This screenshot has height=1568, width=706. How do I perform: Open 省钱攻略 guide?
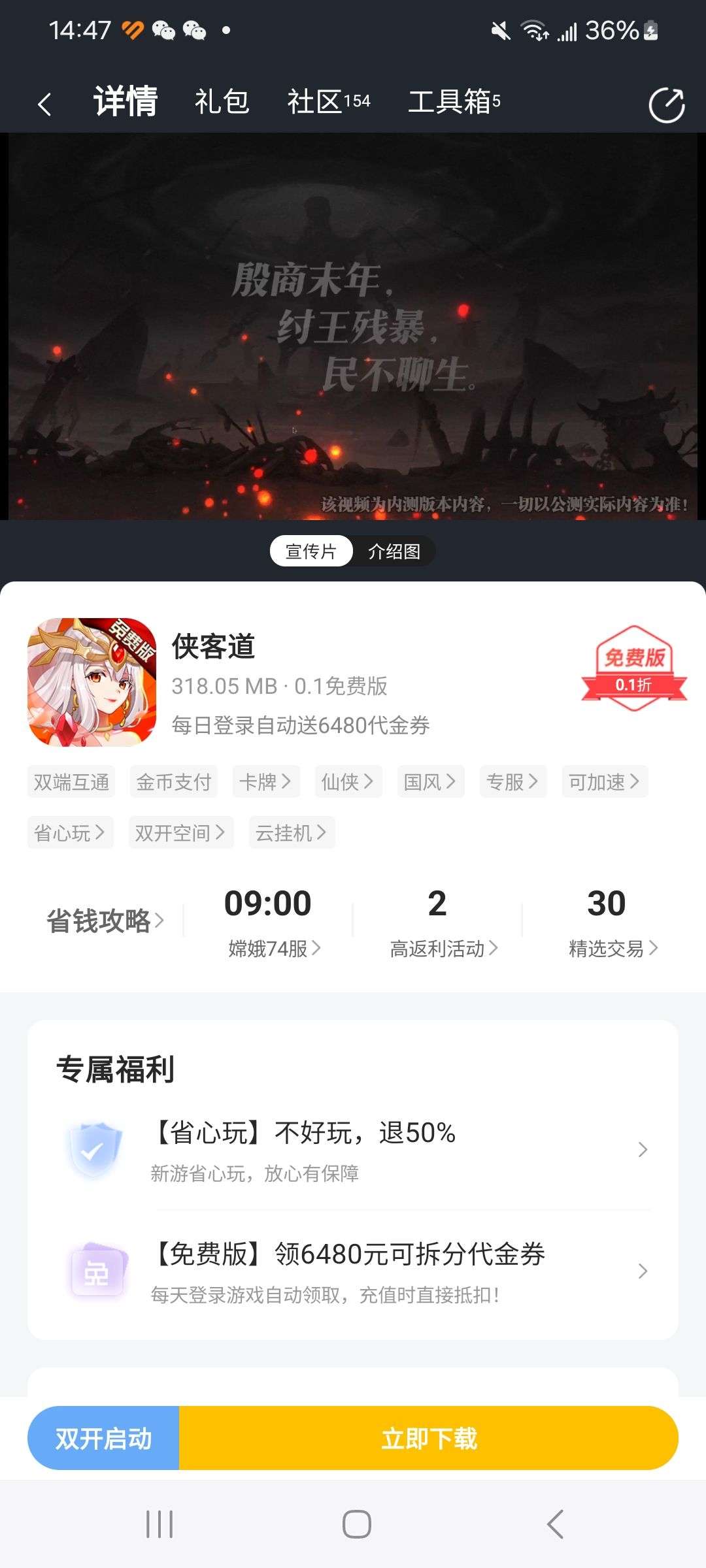click(105, 921)
